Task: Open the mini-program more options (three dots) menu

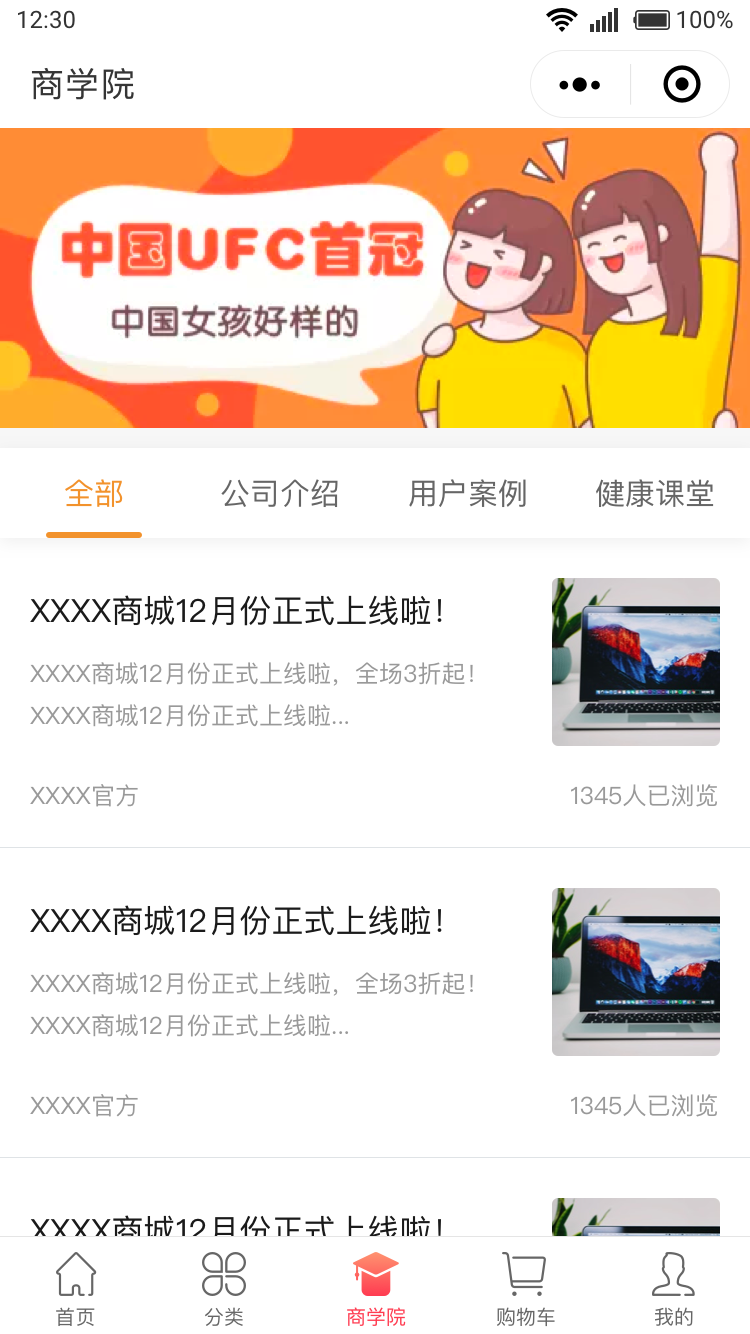Action: pos(580,84)
